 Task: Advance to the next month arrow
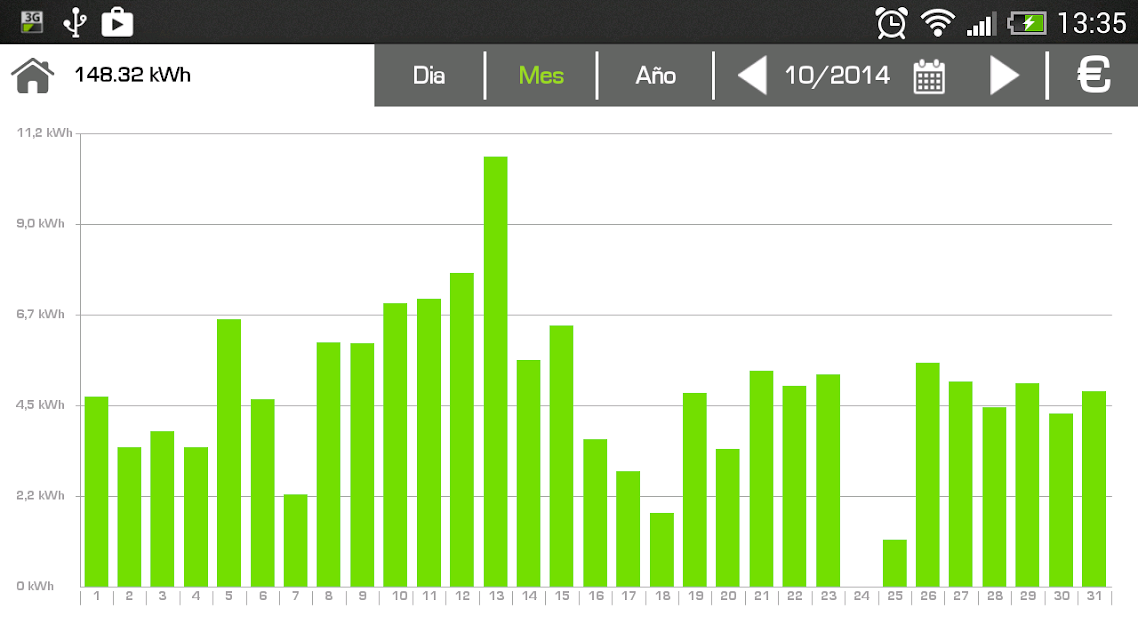[1004, 75]
